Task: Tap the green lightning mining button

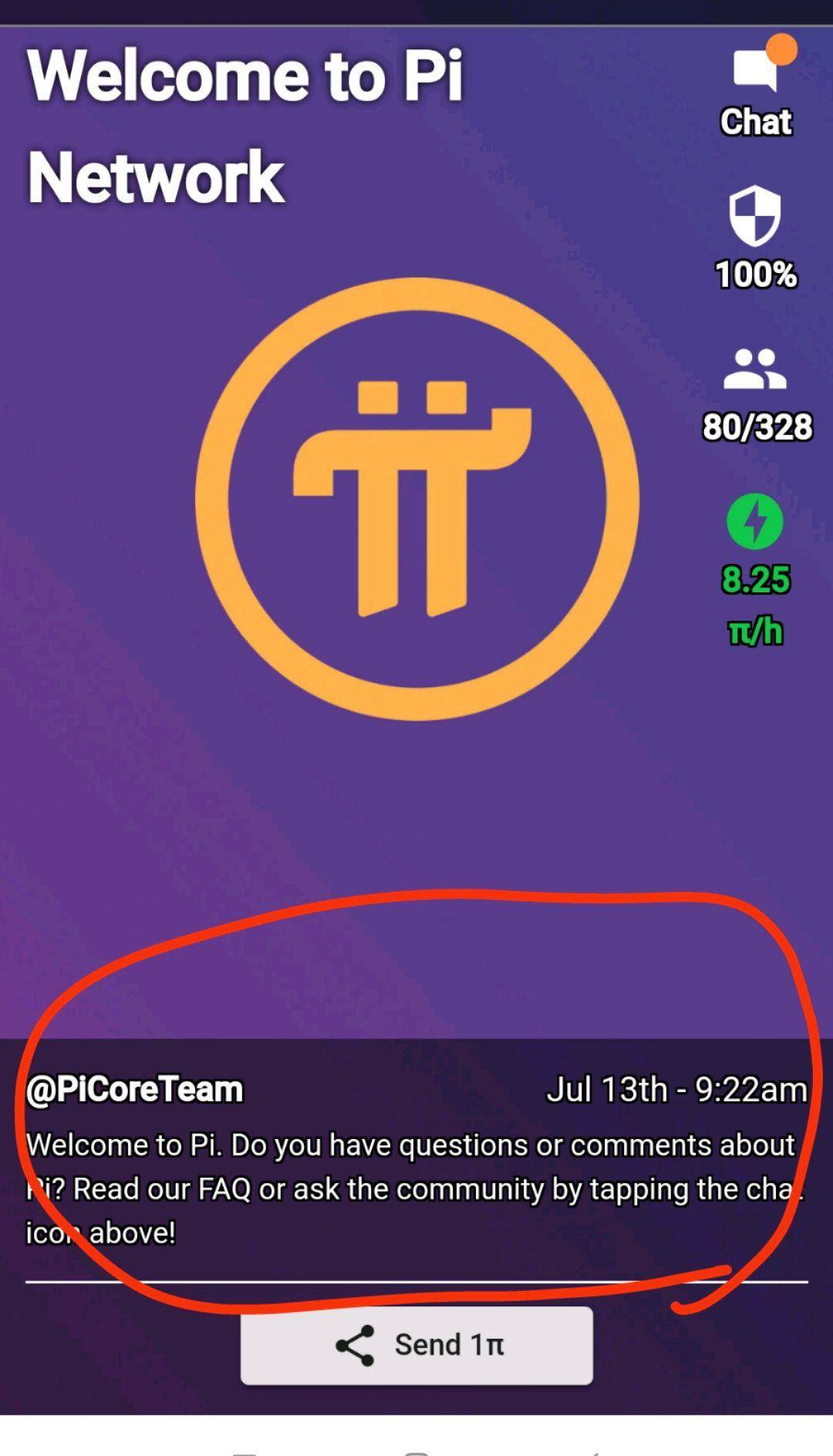Action: click(x=755, y=522)
